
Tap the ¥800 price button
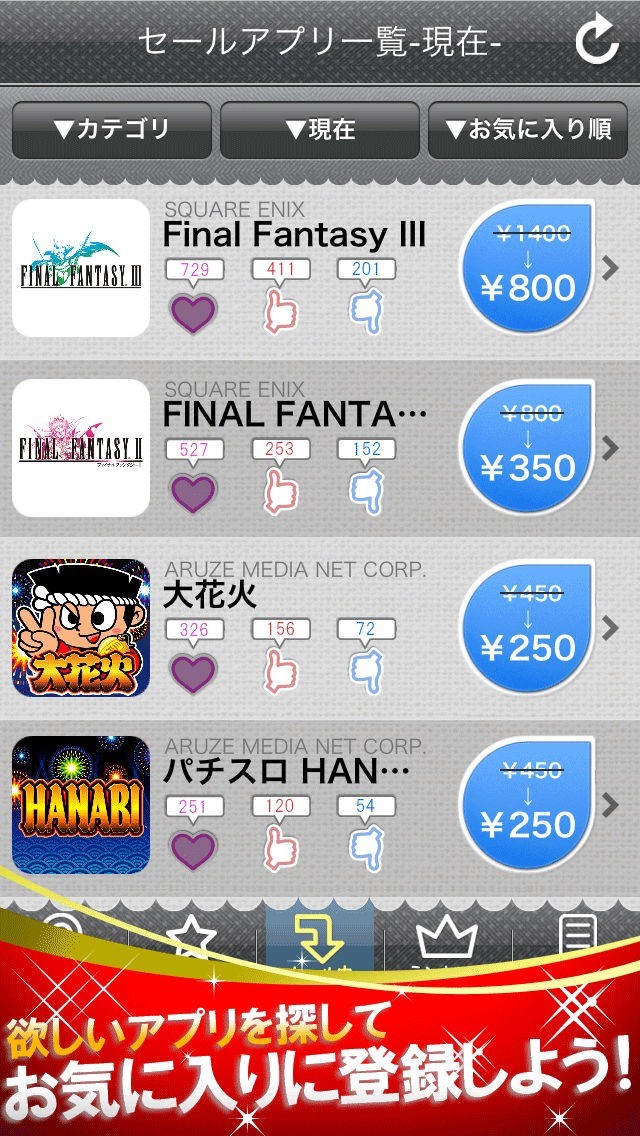pos(528,268)
